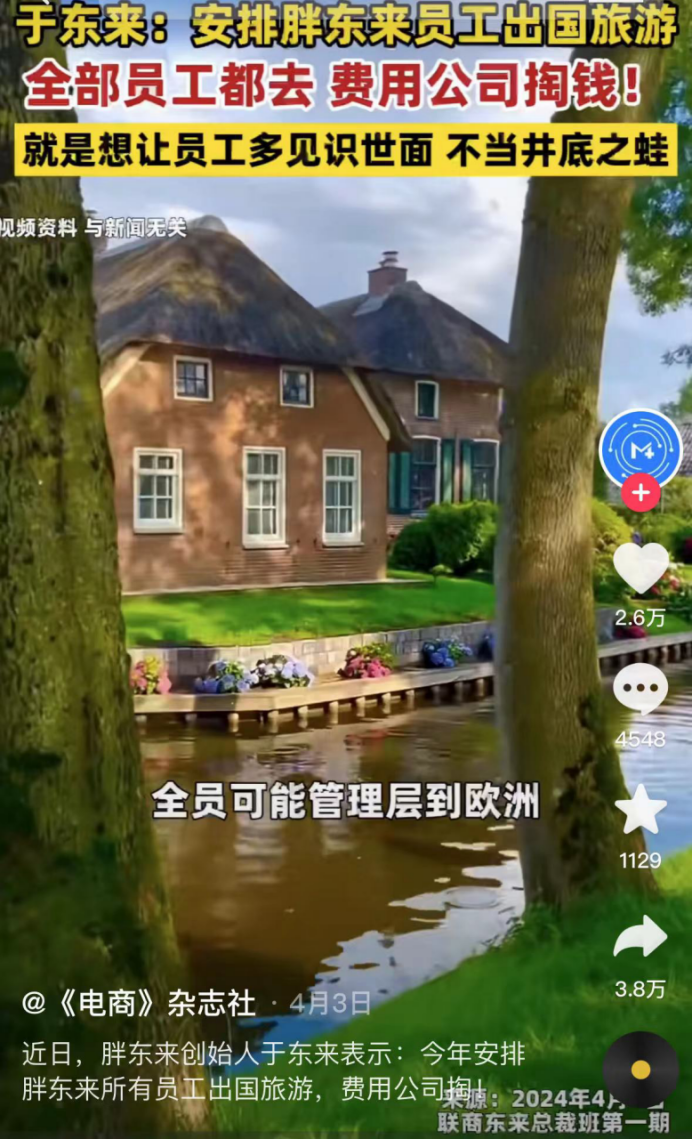Like this video with the heart icon
Image resolution: width=692 pixels, height=1140 pixels.
pos(640,568)
